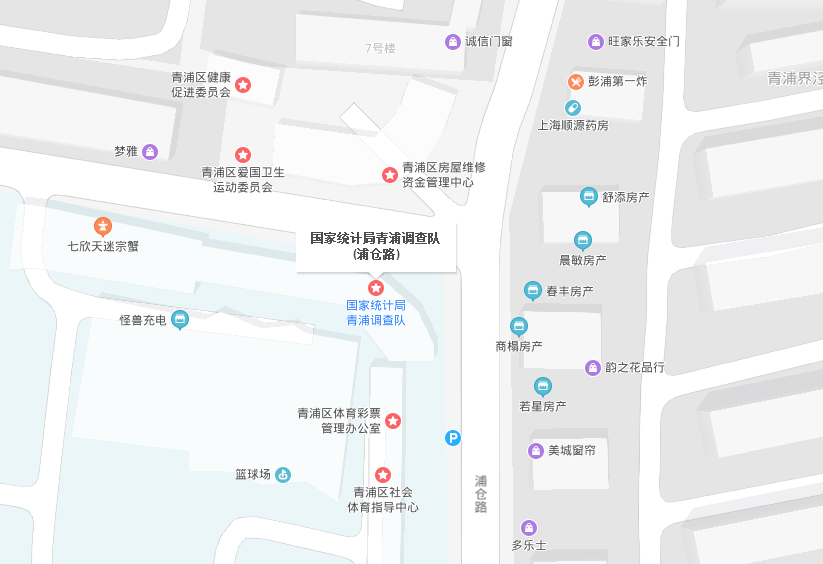
Task: Open the 篮球场 basketball court marker
Action: pos(284,474)
